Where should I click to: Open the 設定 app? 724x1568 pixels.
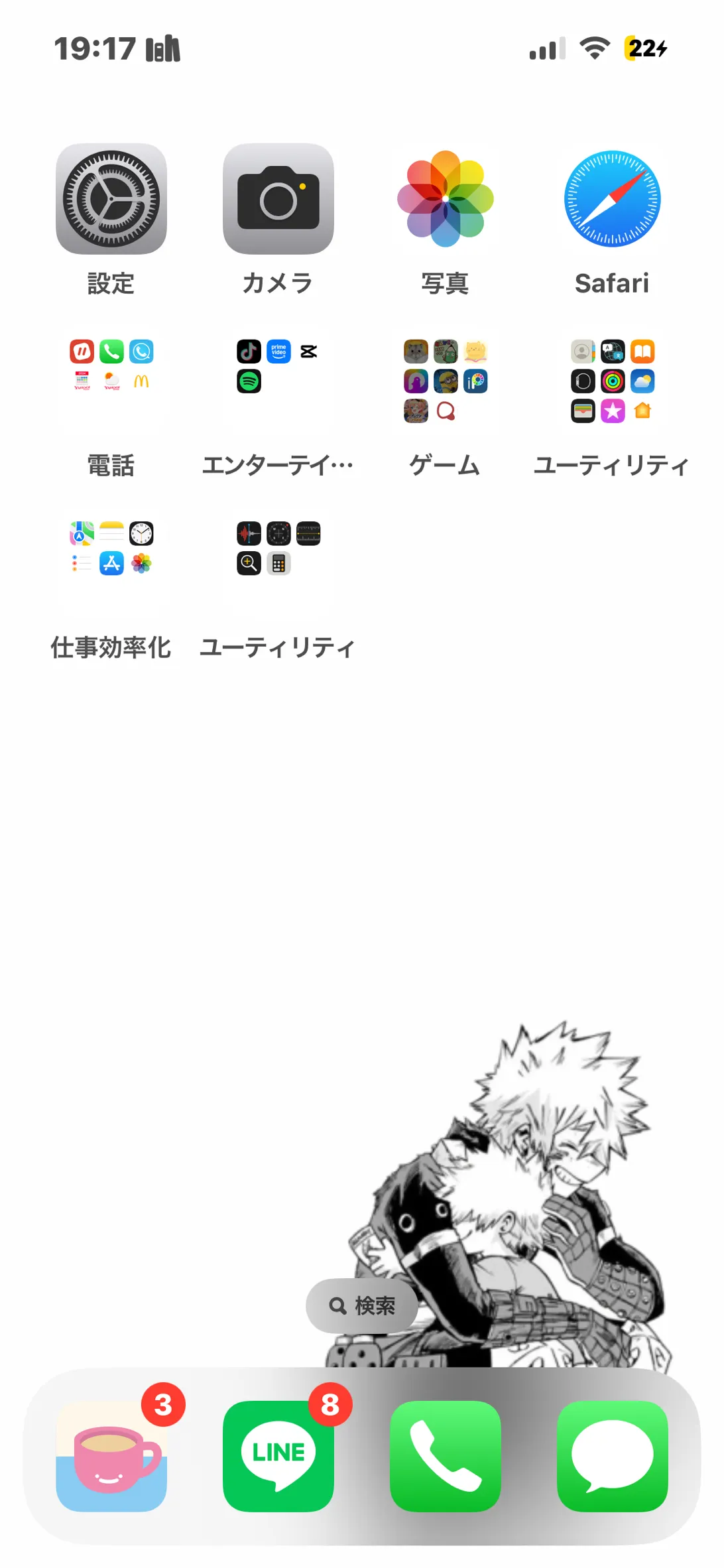[x=111, y=199]
